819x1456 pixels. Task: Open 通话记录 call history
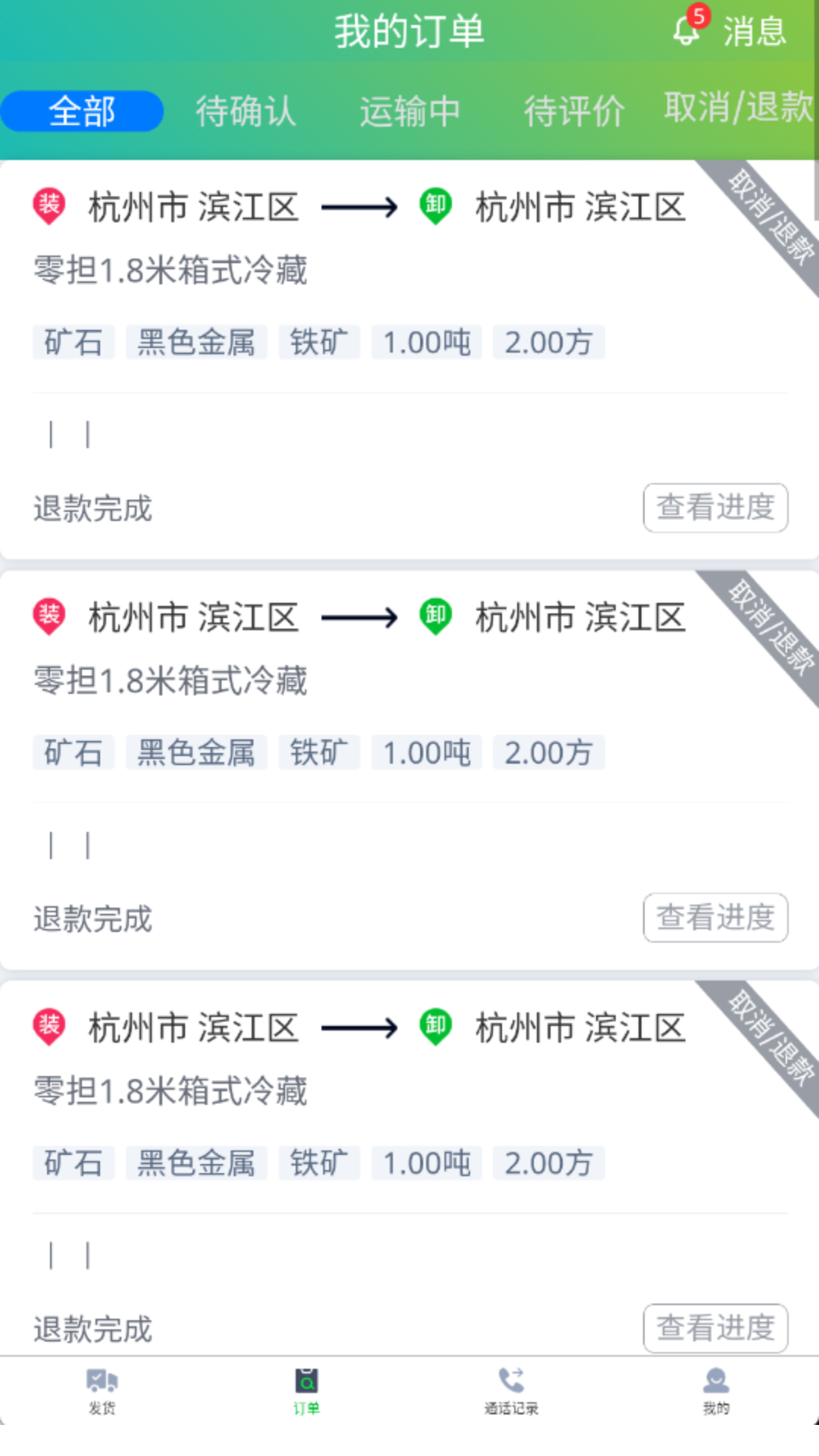511,1391
